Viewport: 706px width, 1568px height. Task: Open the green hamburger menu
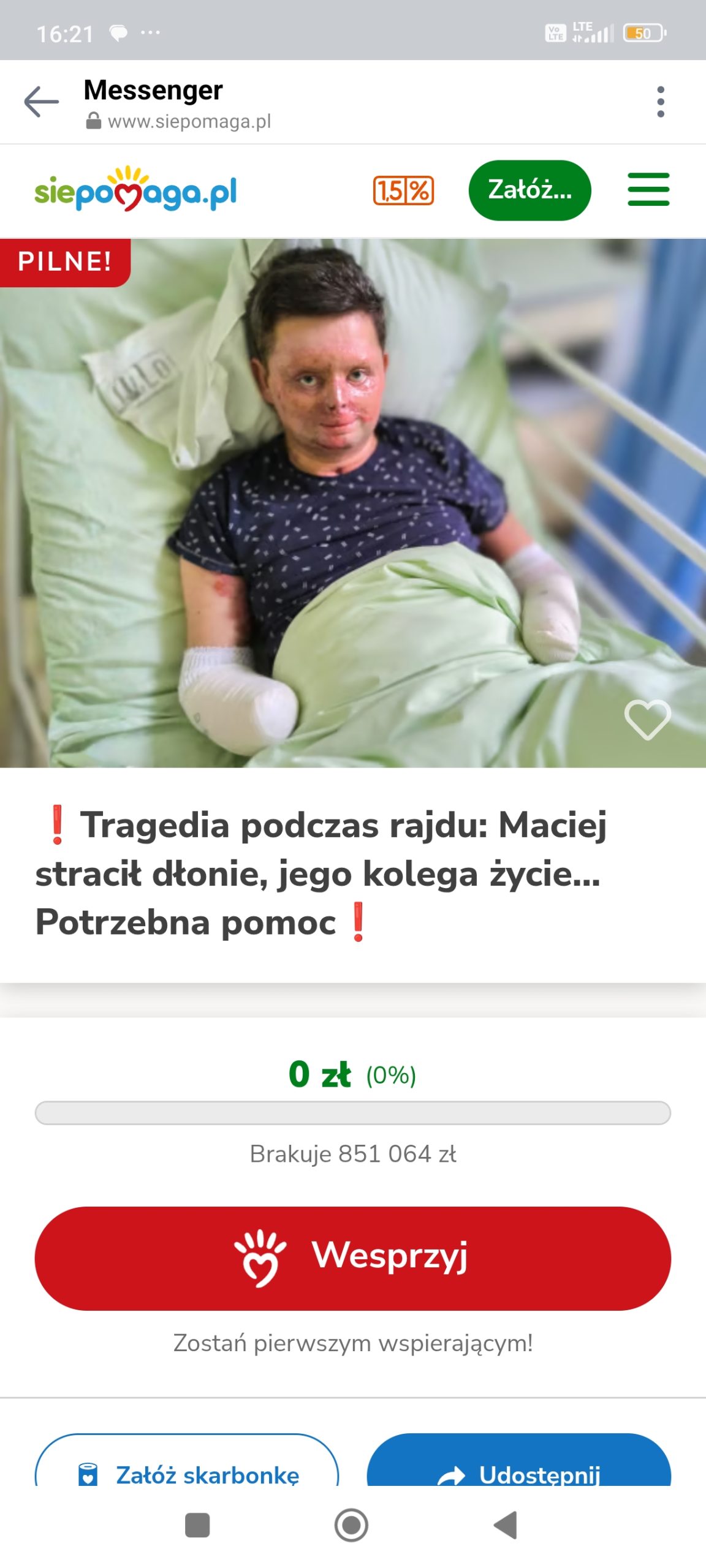click(648, 190)
